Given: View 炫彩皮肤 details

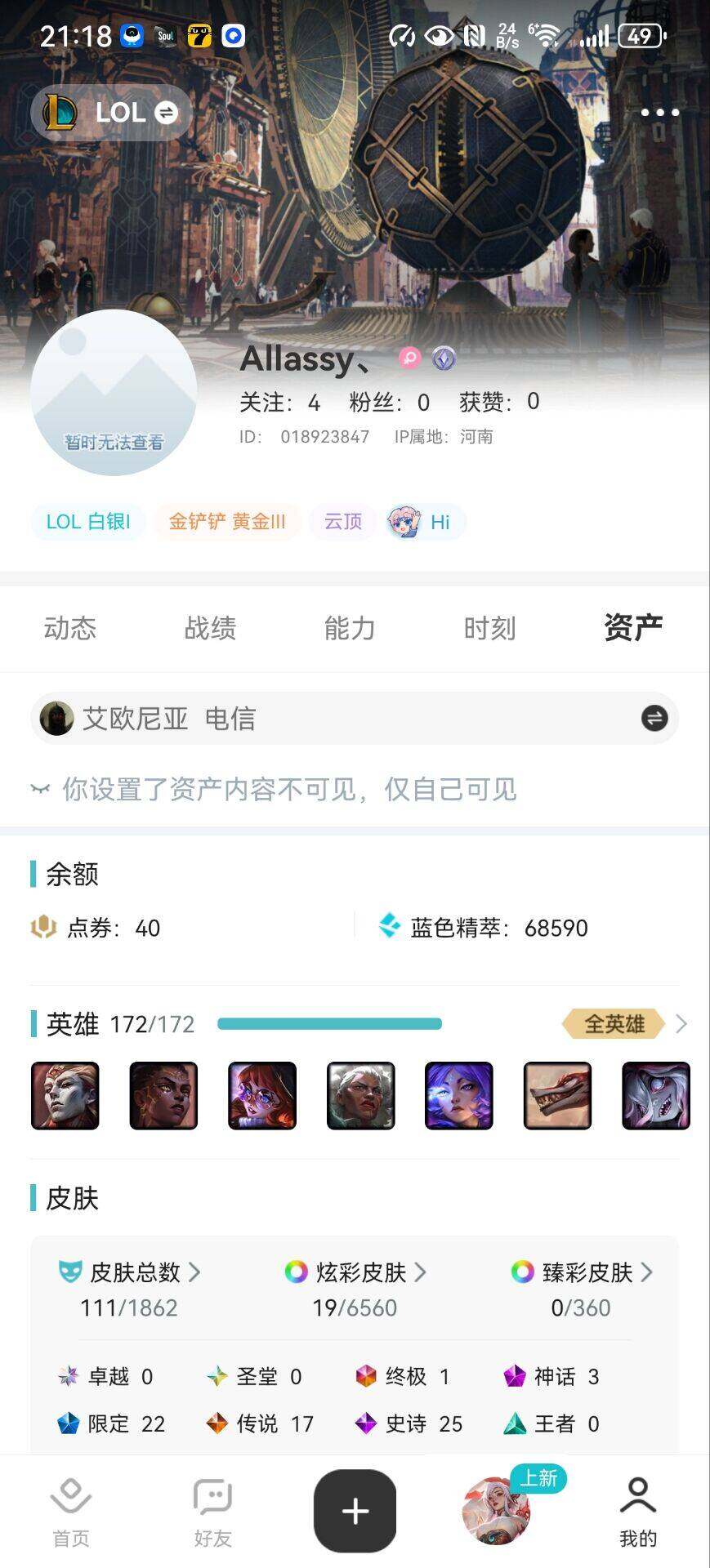Looking at the screenshot, I should point(356,1272).
